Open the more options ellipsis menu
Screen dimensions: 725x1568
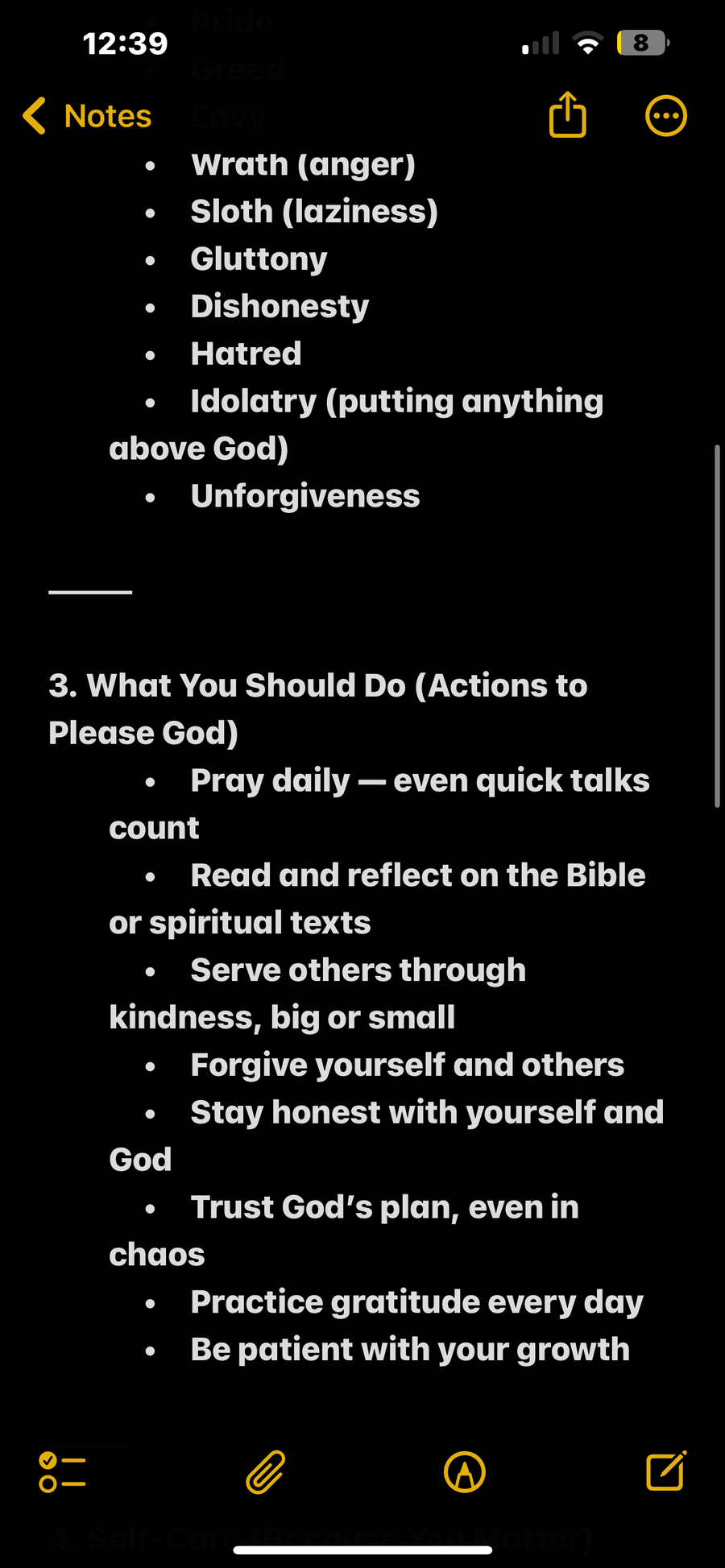666,116
